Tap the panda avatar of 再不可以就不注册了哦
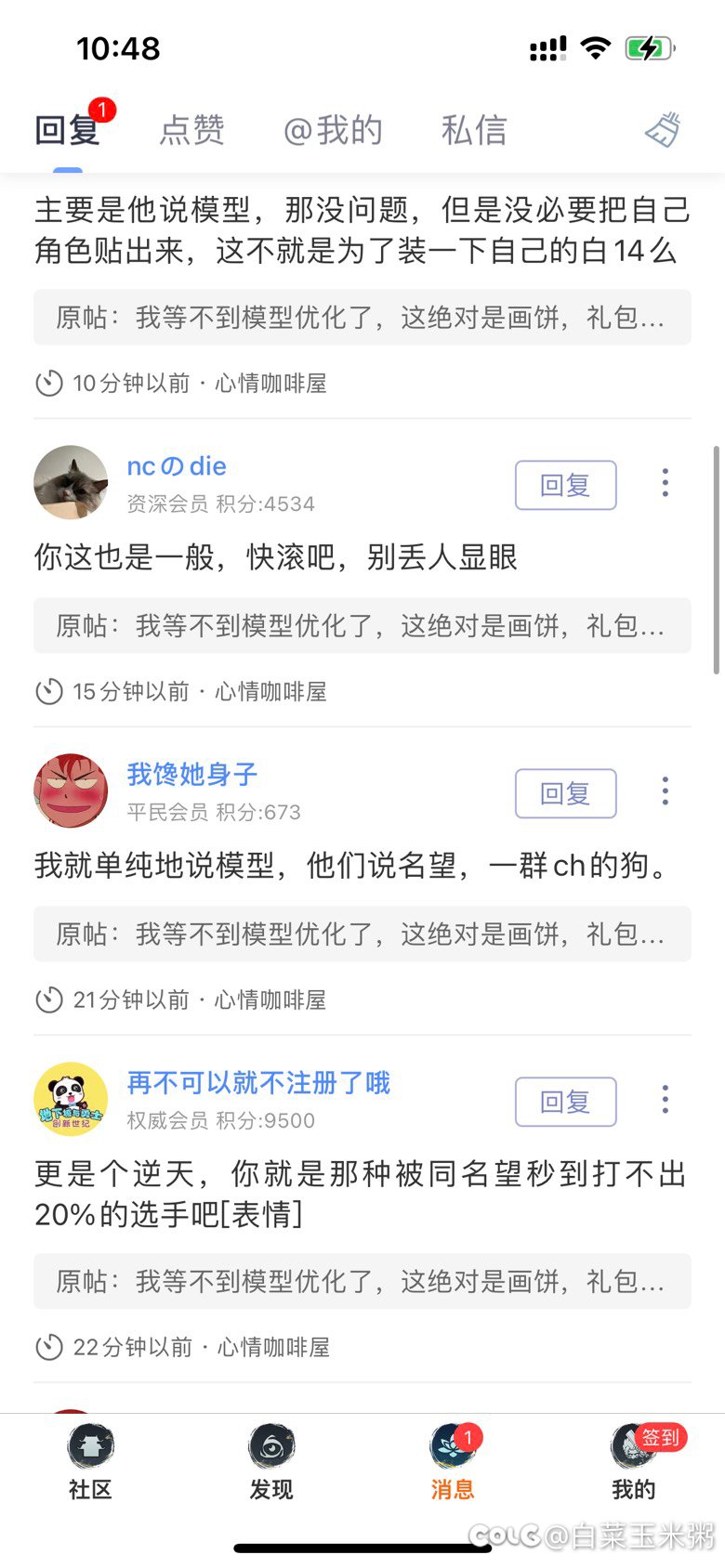The image size is (725, 1568). coord(70,1099)
